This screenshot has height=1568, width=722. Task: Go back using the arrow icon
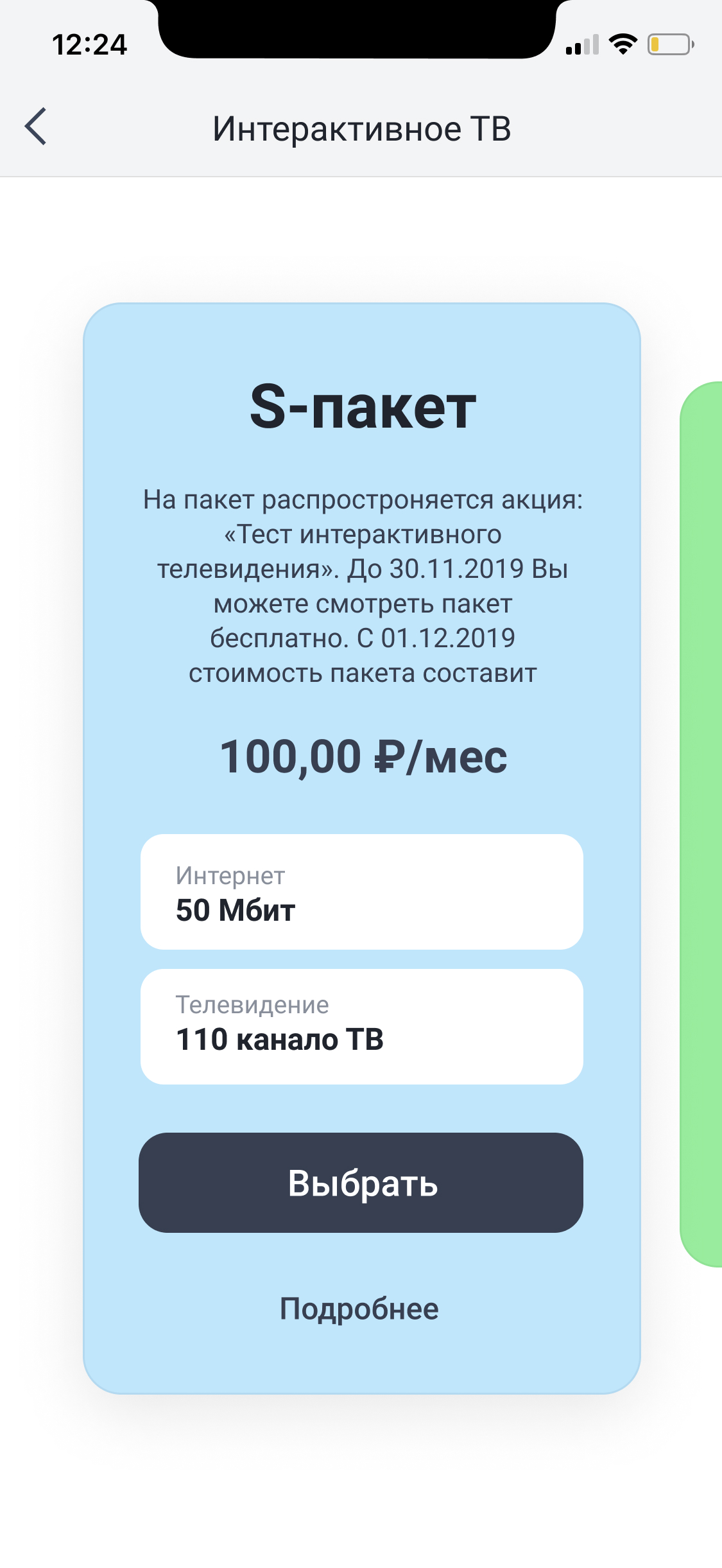pos(36,126)
